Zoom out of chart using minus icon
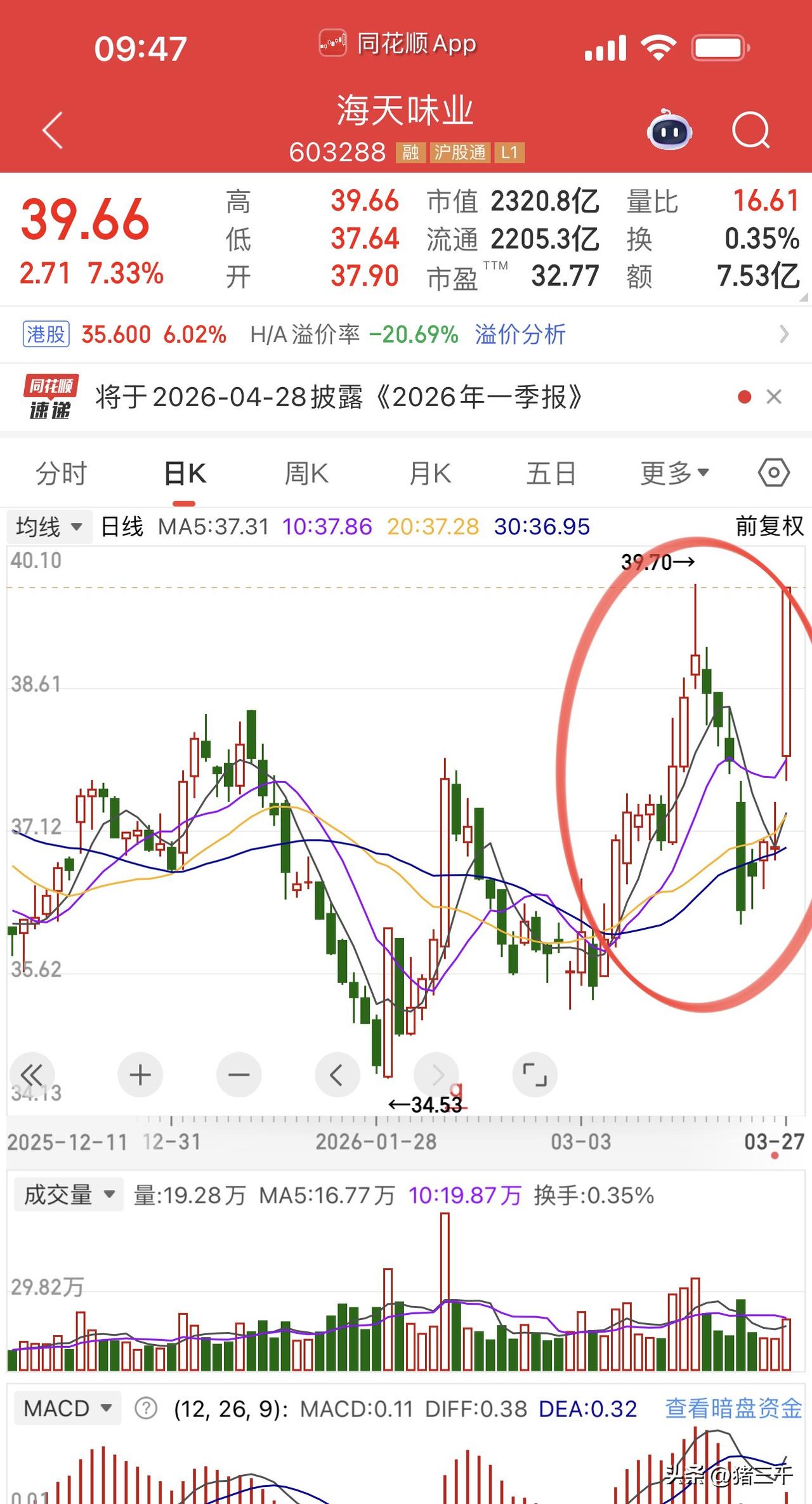This screenshot has width=812, height=1504. 238,1075
